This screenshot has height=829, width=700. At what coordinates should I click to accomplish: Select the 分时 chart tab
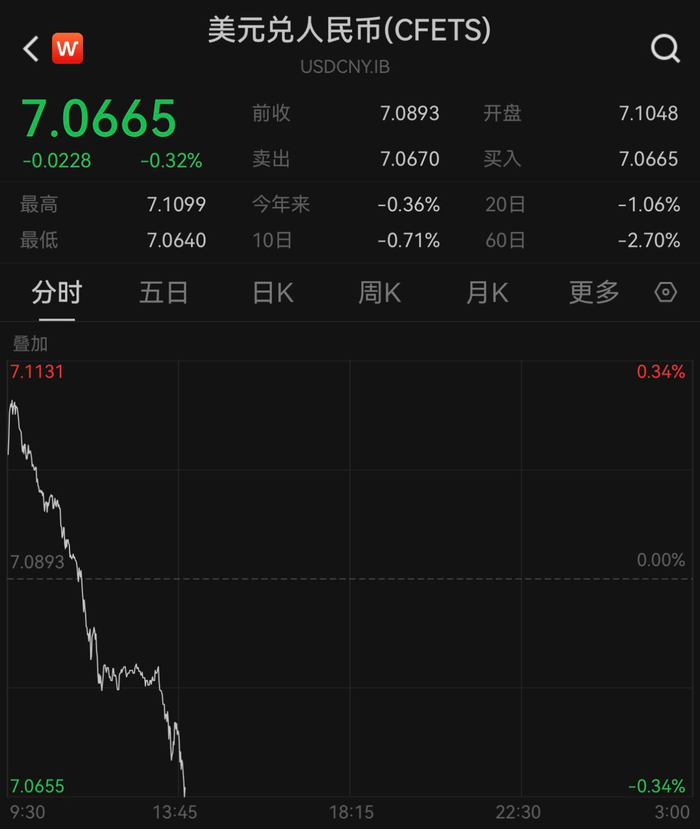pyautogui.click(x=57, y=293)
